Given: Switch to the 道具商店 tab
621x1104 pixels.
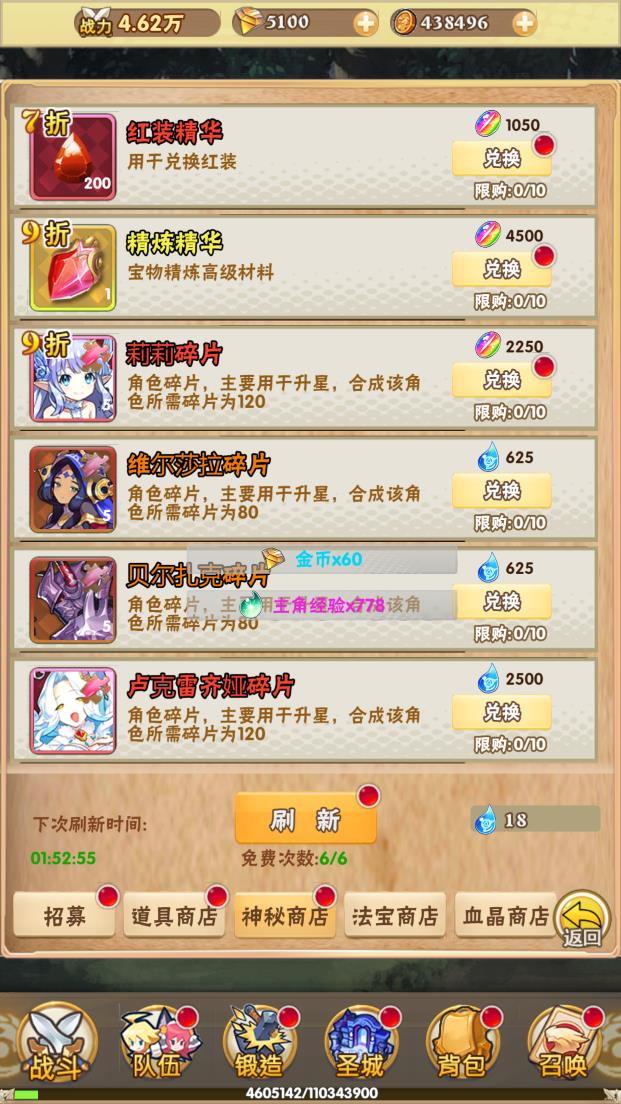Looking at the screenshot, I should click(x=175, y=916).
